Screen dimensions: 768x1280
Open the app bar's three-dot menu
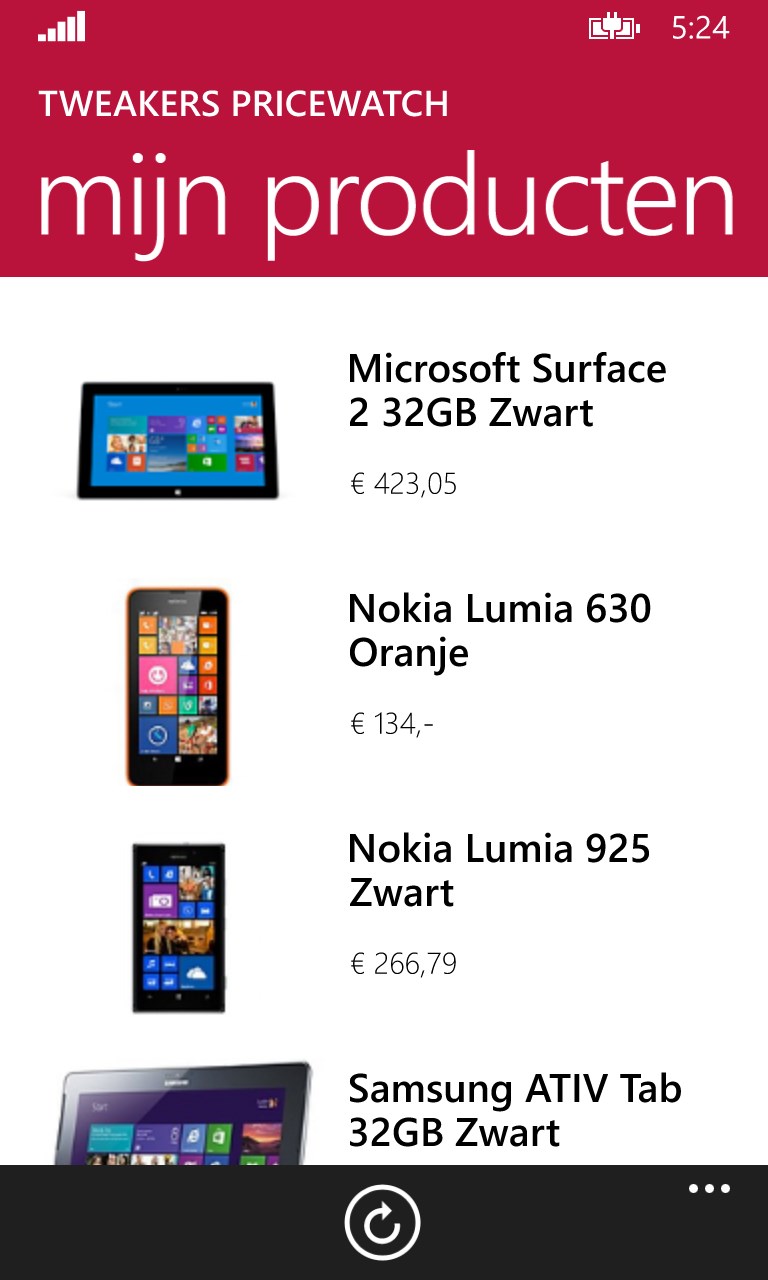pyautogui.click(x=709, y=1189)
